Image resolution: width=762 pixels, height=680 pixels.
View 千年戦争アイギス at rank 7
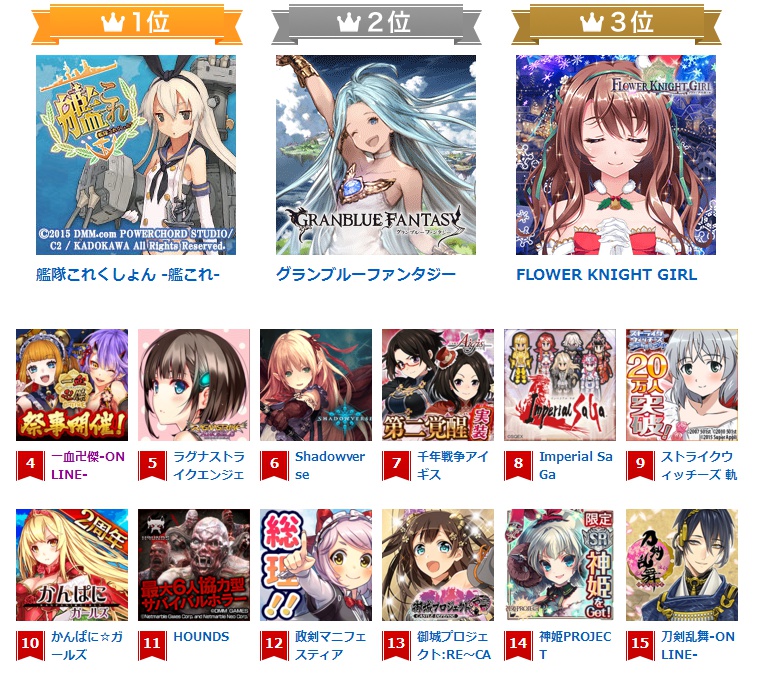(x=438, y=385)
